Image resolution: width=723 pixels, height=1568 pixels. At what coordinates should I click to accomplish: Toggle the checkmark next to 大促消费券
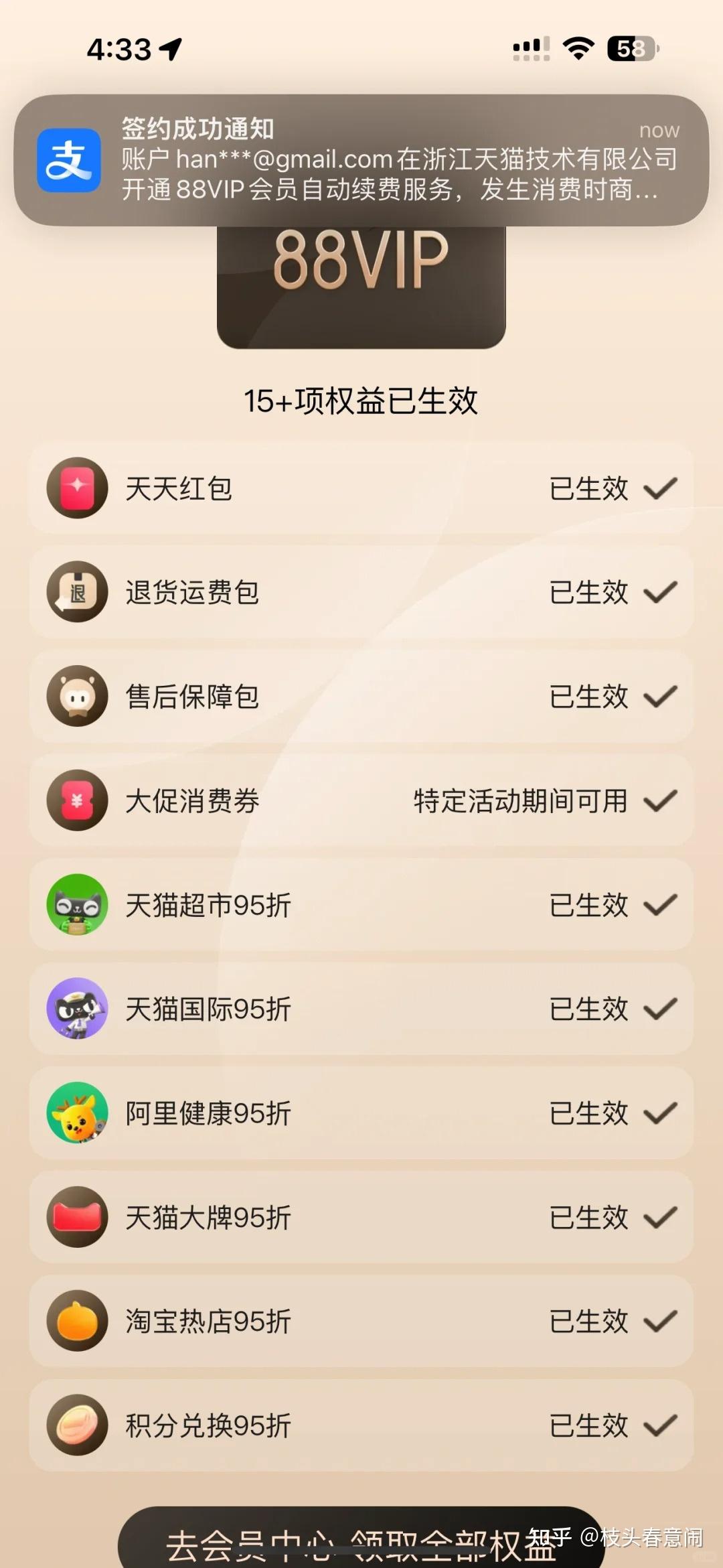coord(659,801)
